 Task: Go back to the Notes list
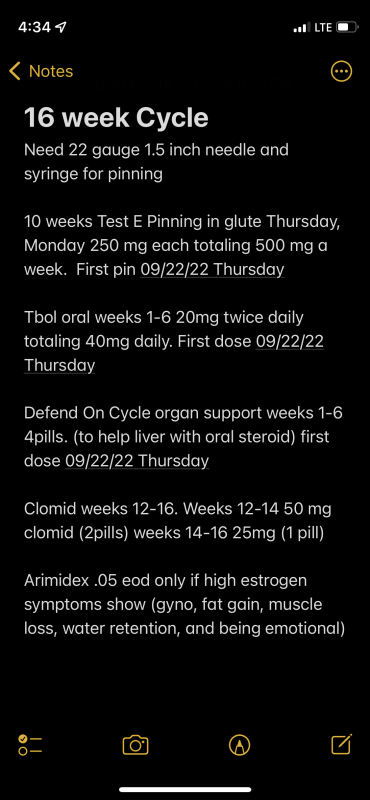(41, 71)
